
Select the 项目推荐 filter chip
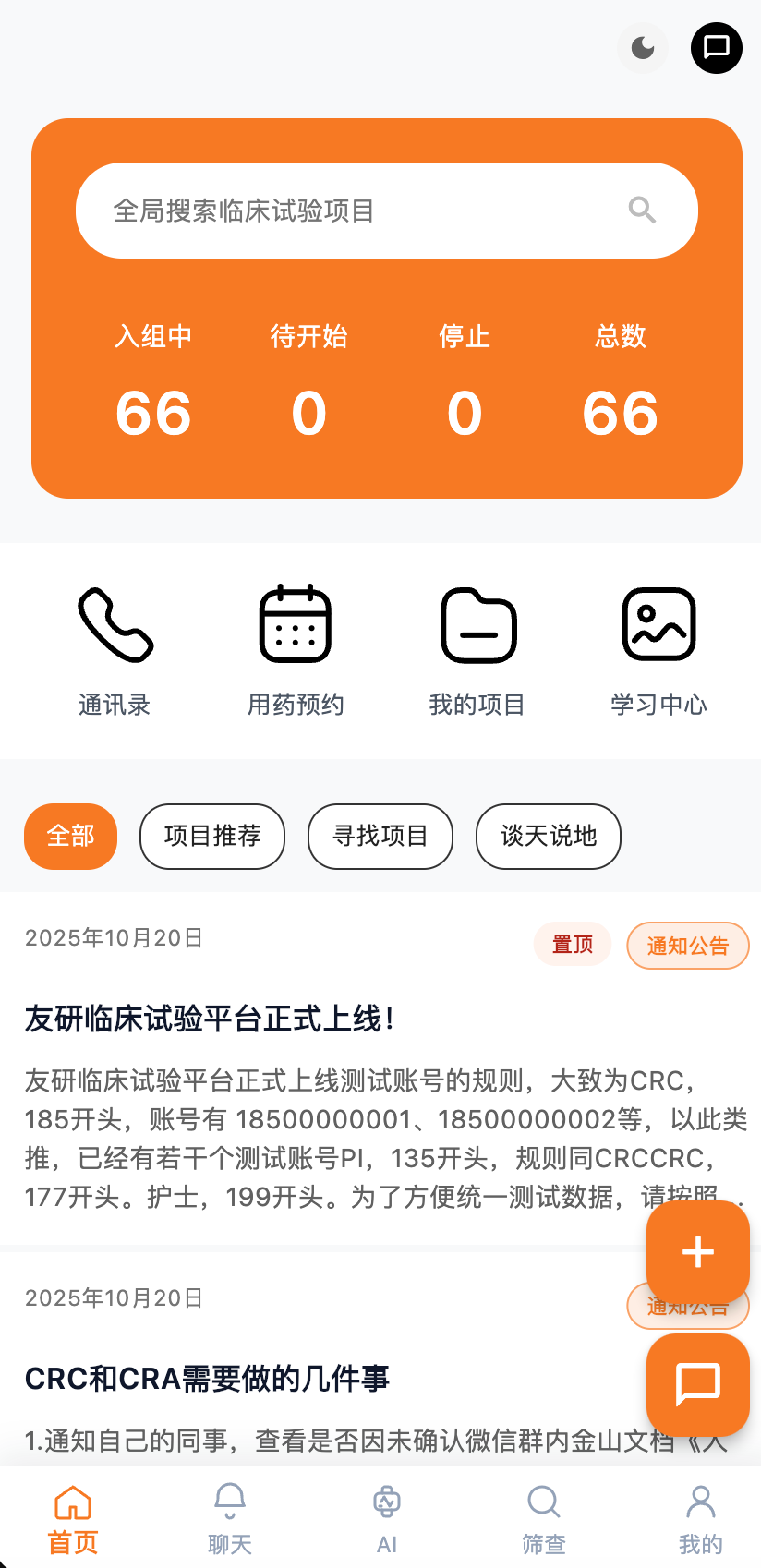click(211, 837)
